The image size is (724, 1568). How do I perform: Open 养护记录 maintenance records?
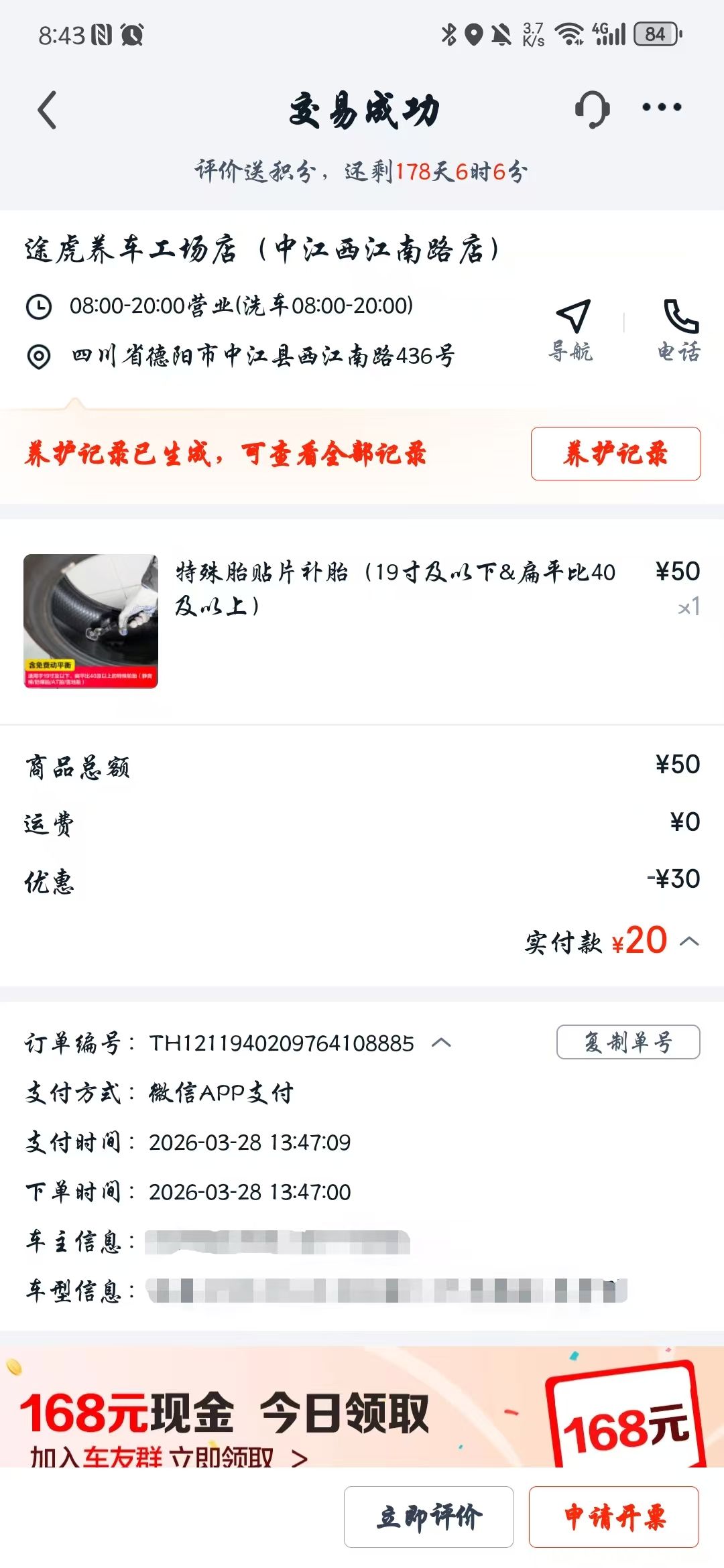[615, 454]
